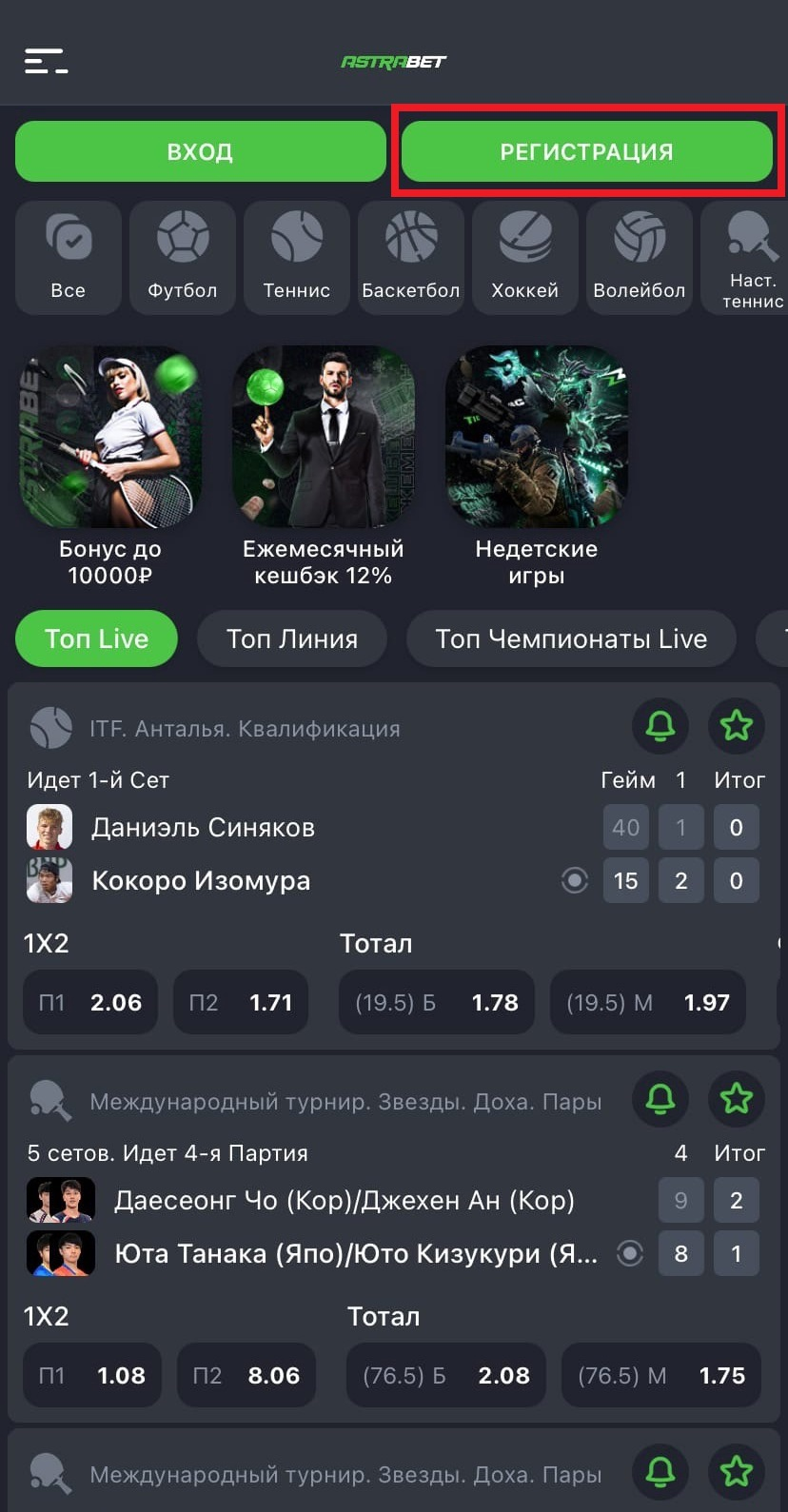Tap the ВХОД login button
Screen dimensions: 788x1512
(200, 151)
